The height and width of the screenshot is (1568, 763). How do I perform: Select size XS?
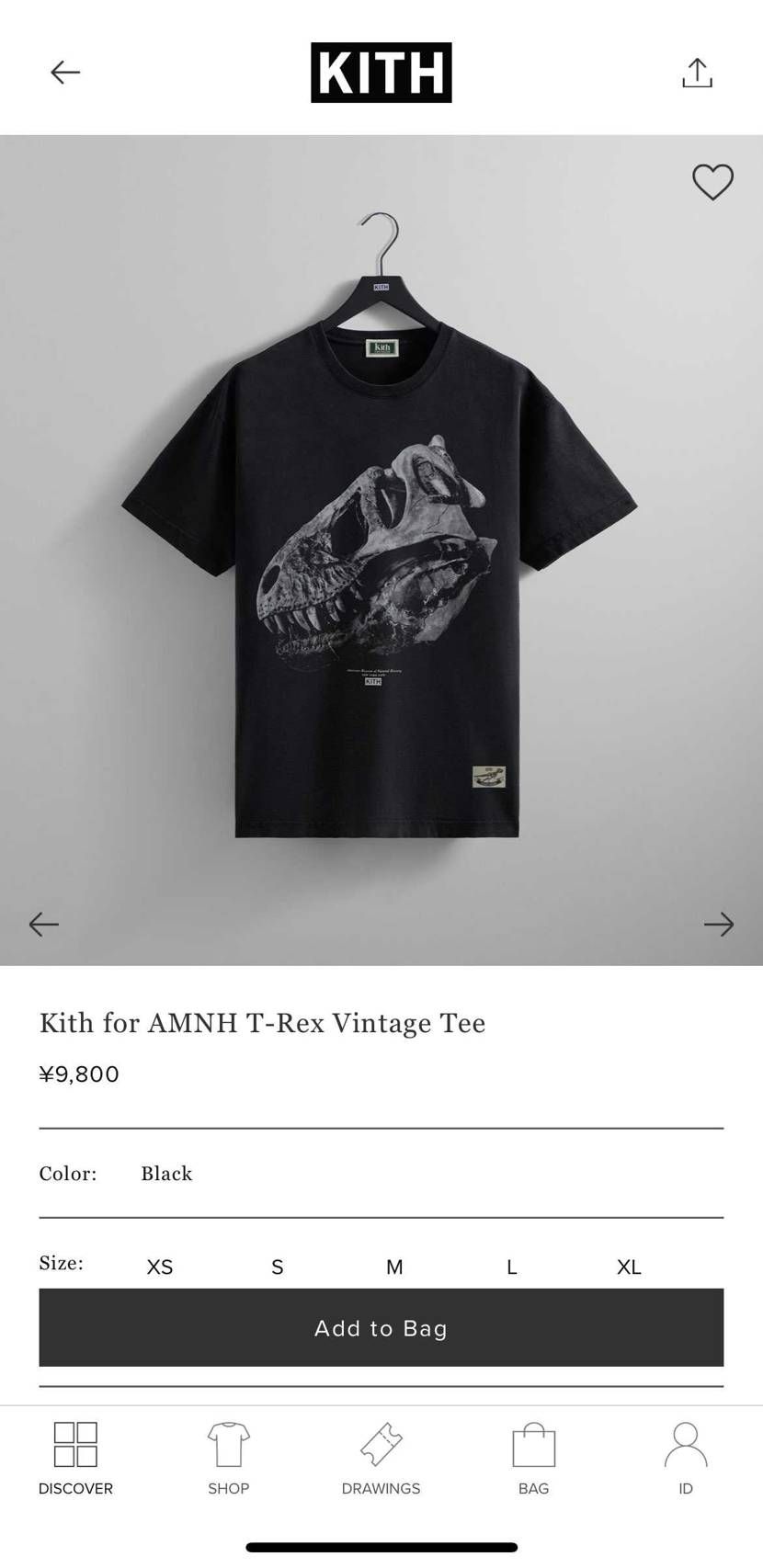160,1267
